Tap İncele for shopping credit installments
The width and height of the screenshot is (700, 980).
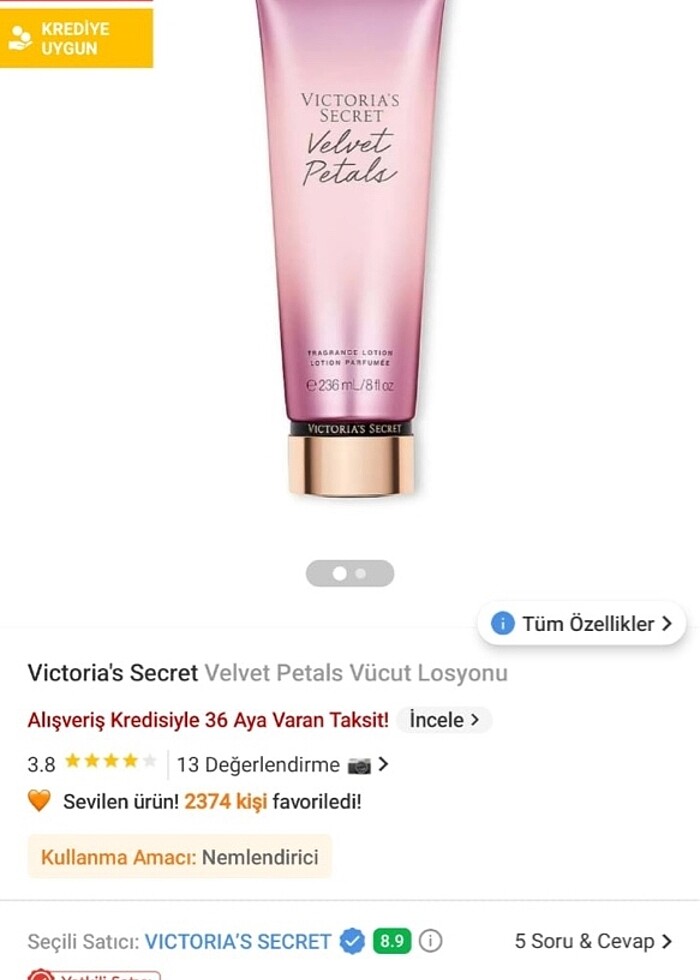pyautogui.click(x=444, y=720)
